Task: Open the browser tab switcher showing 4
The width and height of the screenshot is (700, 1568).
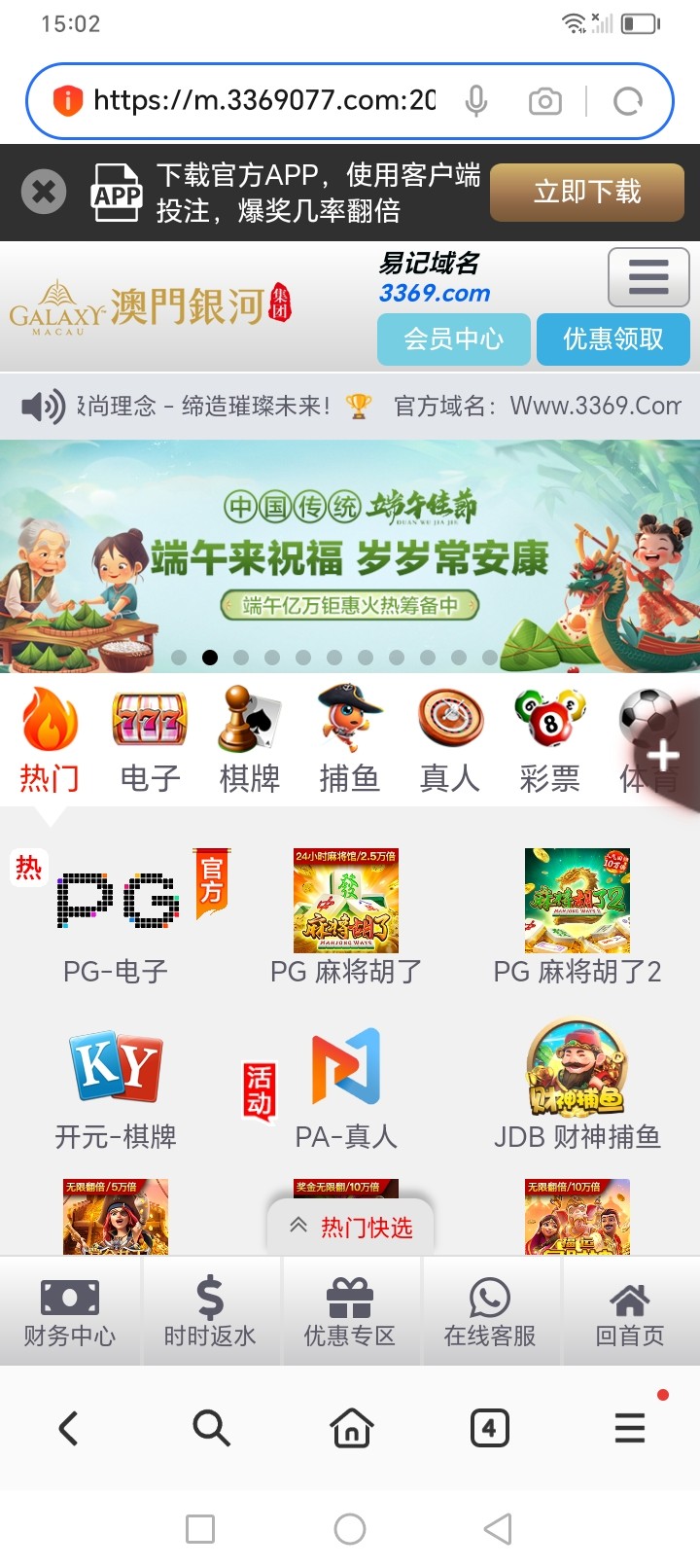Action: [489, 1428]
